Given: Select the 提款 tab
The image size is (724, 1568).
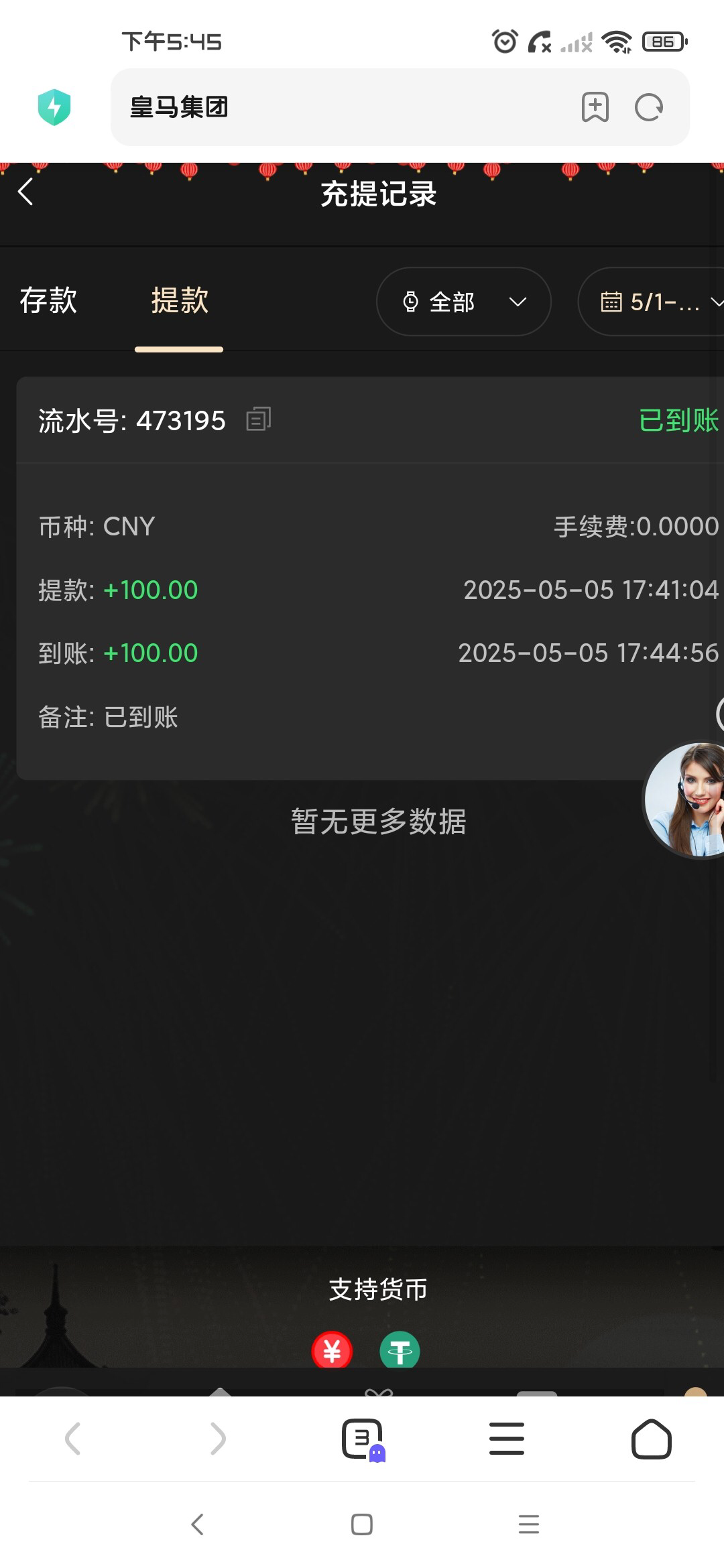Looking at the screenshot, I should coord(179,300).
